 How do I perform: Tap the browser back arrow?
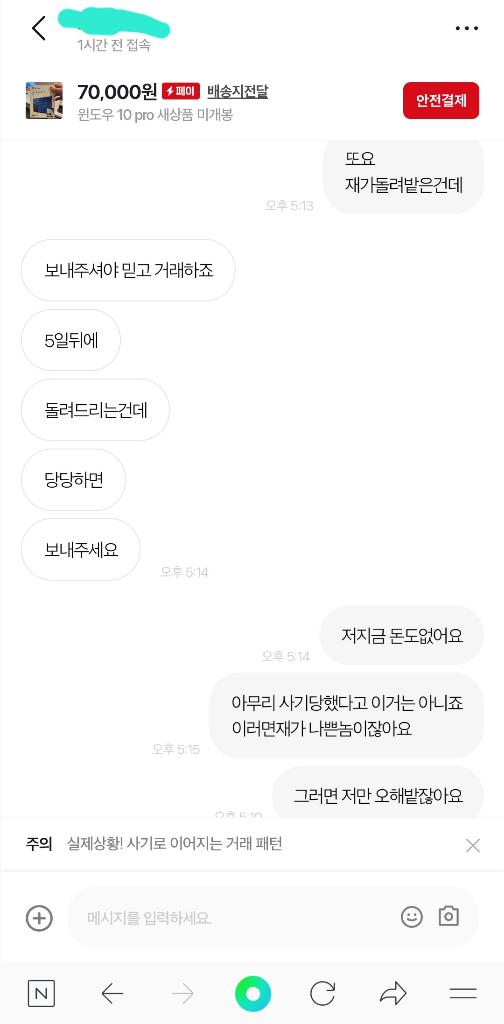click(112, 994)
